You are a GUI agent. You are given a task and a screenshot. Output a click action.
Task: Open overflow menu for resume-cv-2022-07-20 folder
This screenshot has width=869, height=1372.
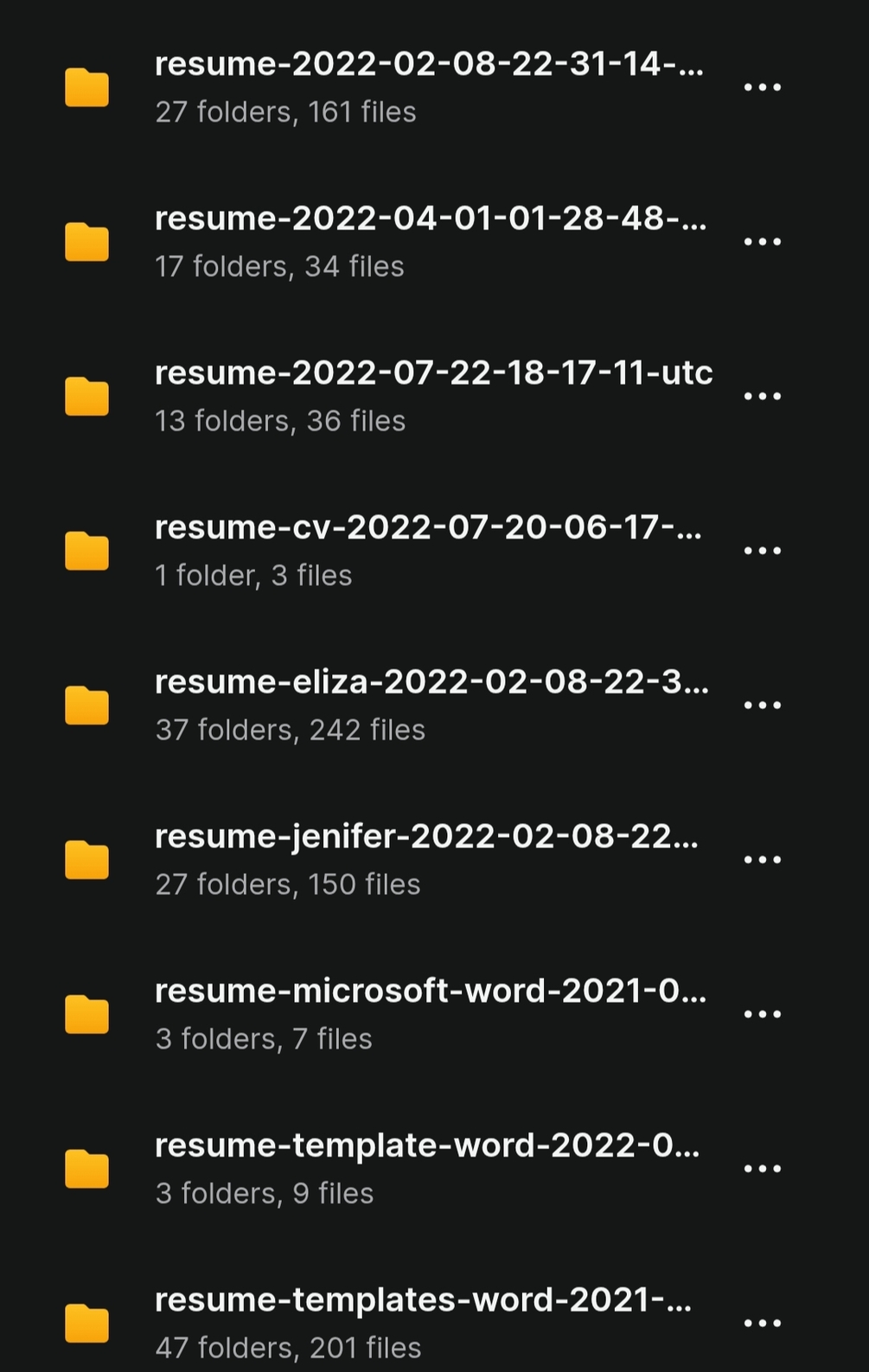[x=762, y=550]
